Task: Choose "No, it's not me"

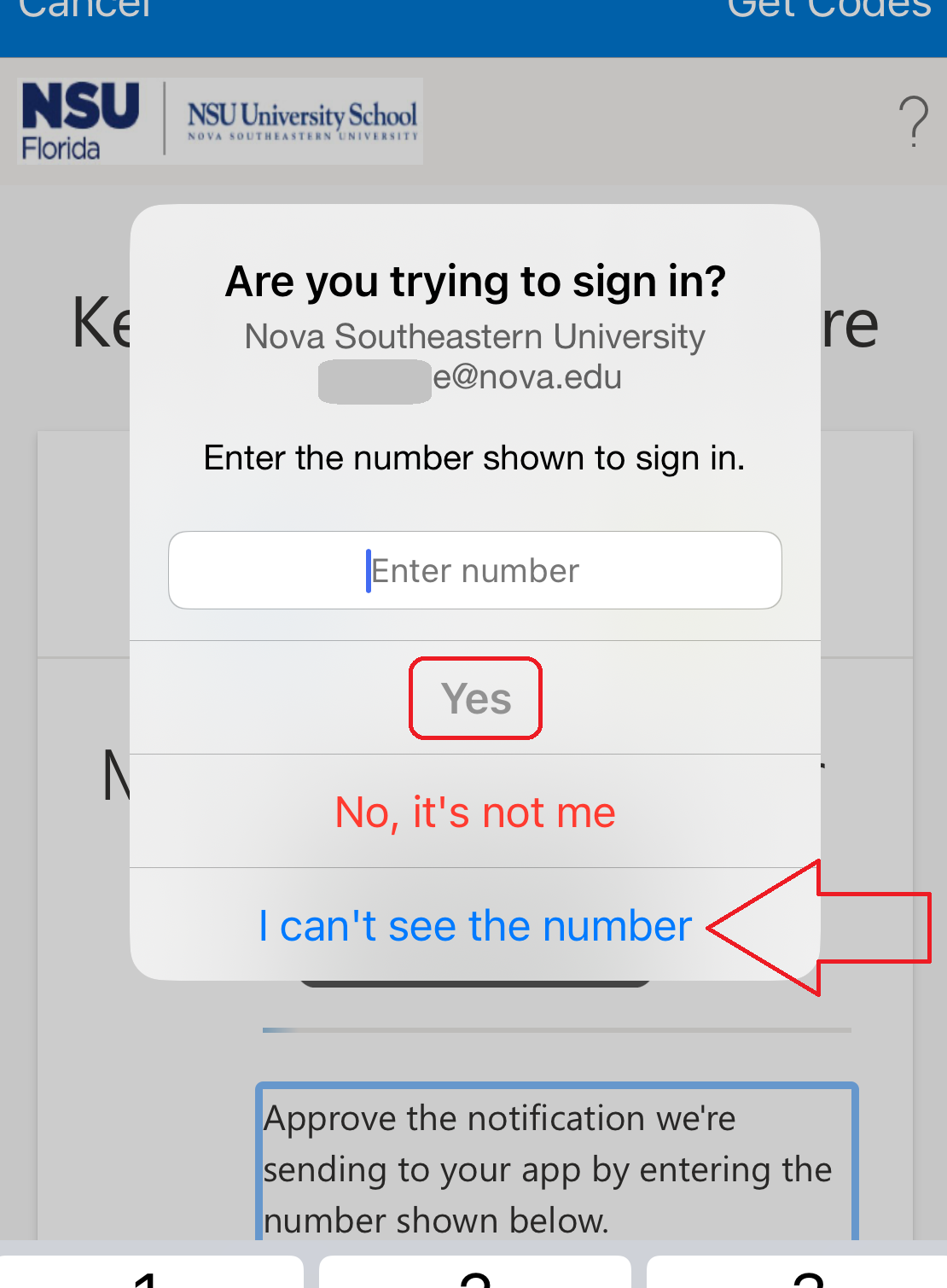Action: [475, 812]
